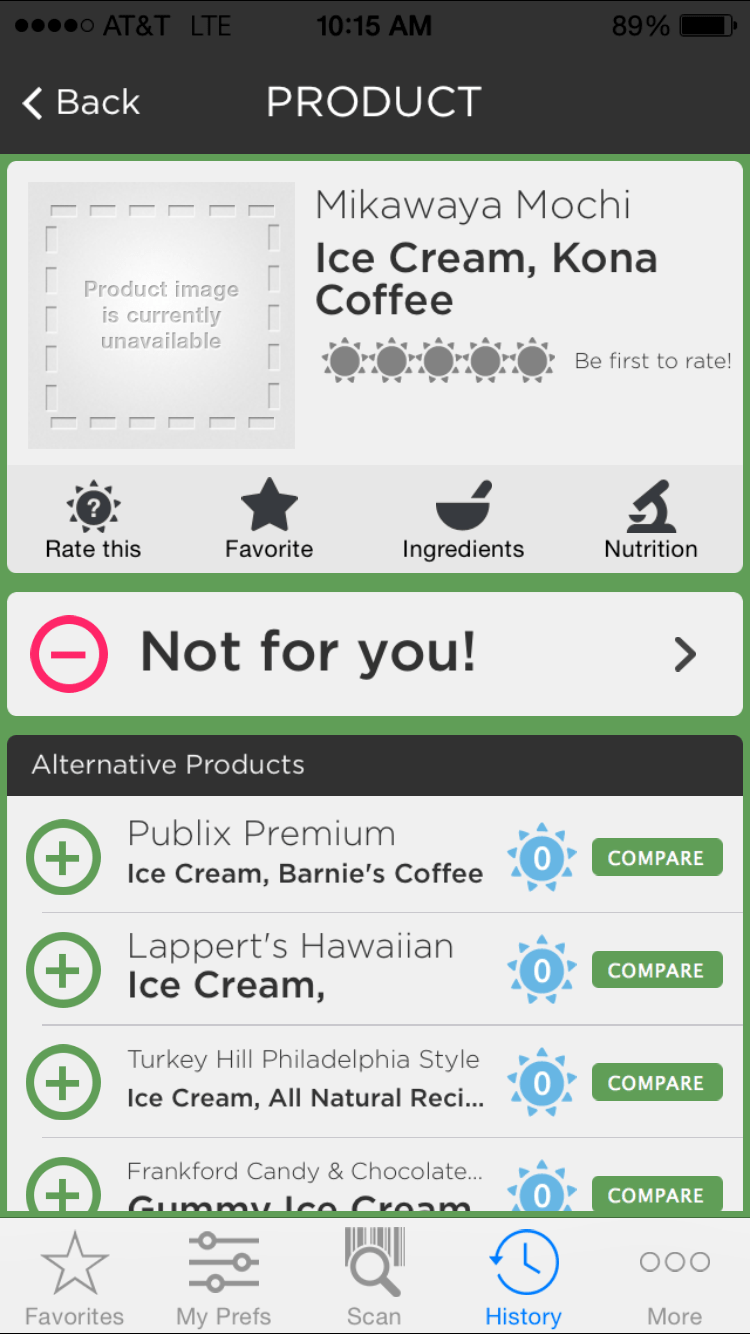
Task: Switch to the Scan tab
Action: tap(374, 1278)
